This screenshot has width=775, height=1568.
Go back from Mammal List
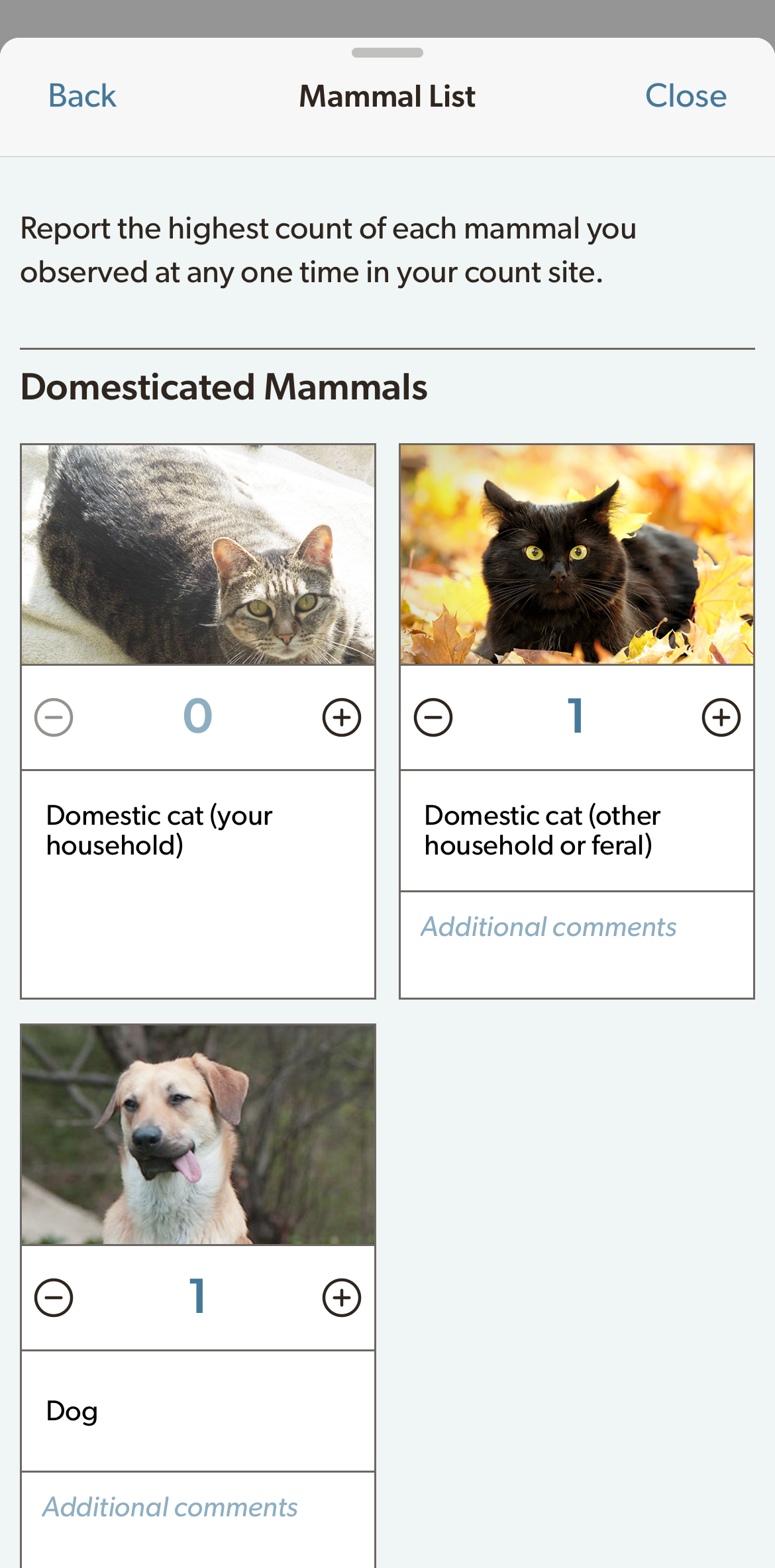click(82, 96)
